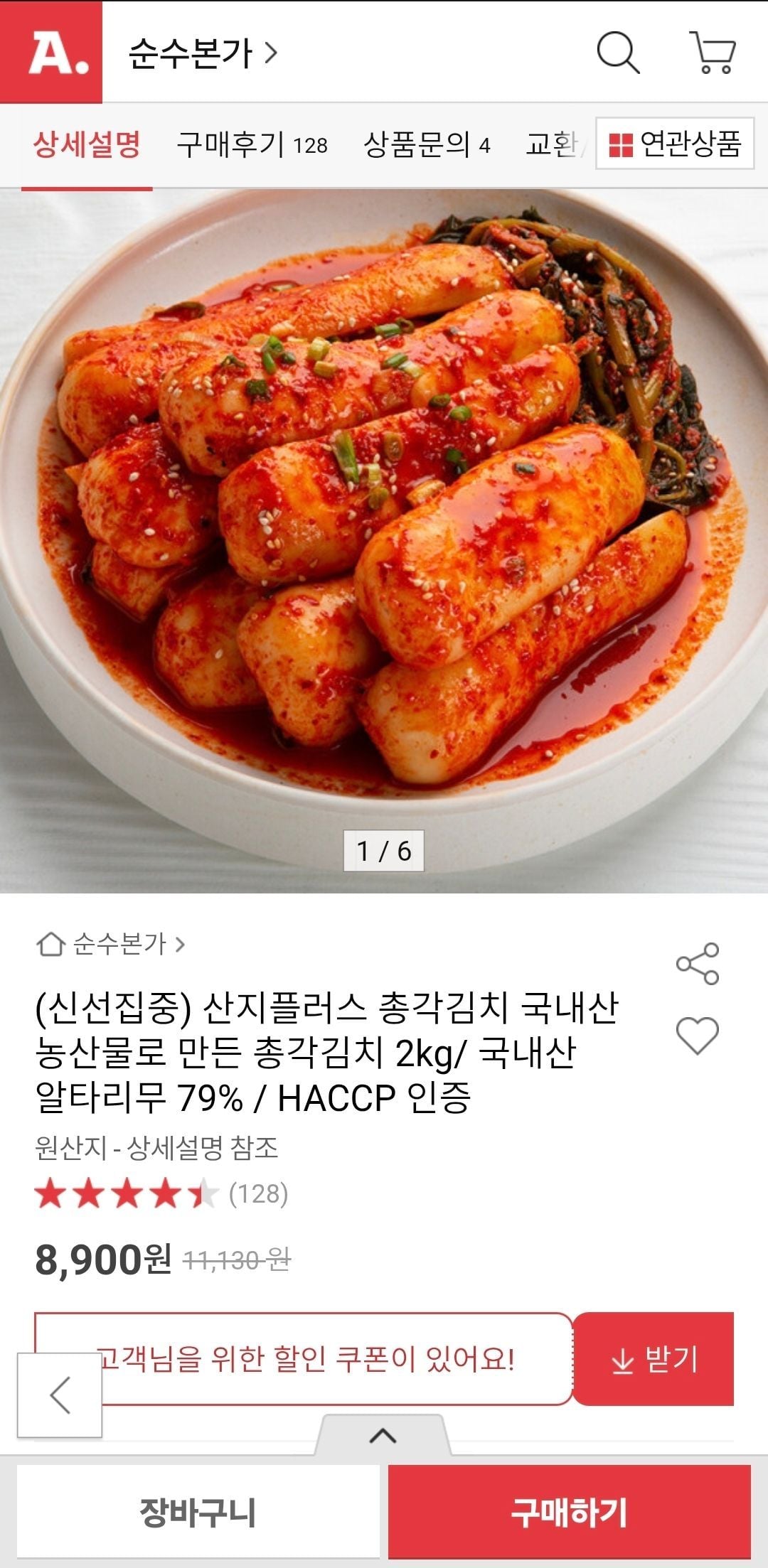Open the 순수본가 store link in header

coord(202,53)
